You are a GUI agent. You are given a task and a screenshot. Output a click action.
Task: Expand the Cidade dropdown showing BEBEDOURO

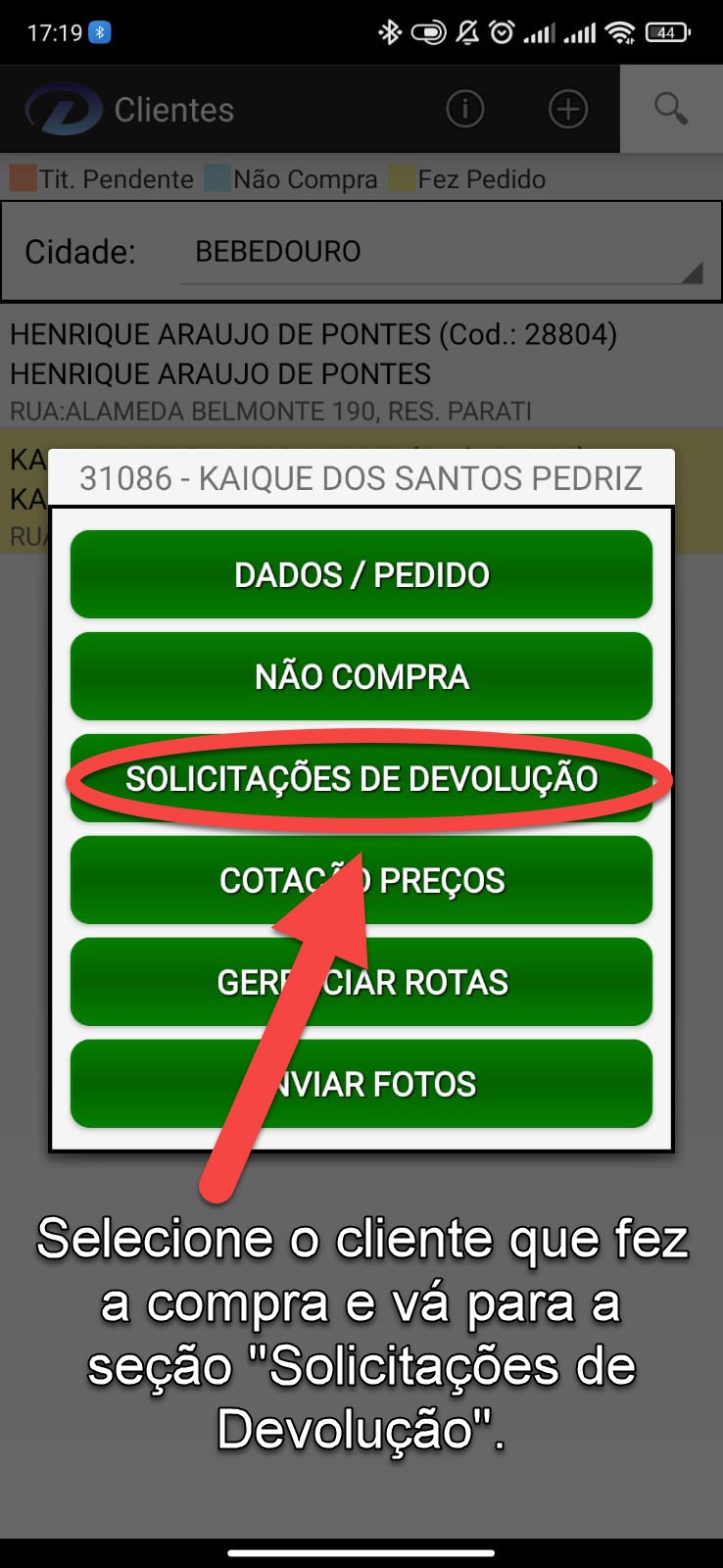[441, 253]
